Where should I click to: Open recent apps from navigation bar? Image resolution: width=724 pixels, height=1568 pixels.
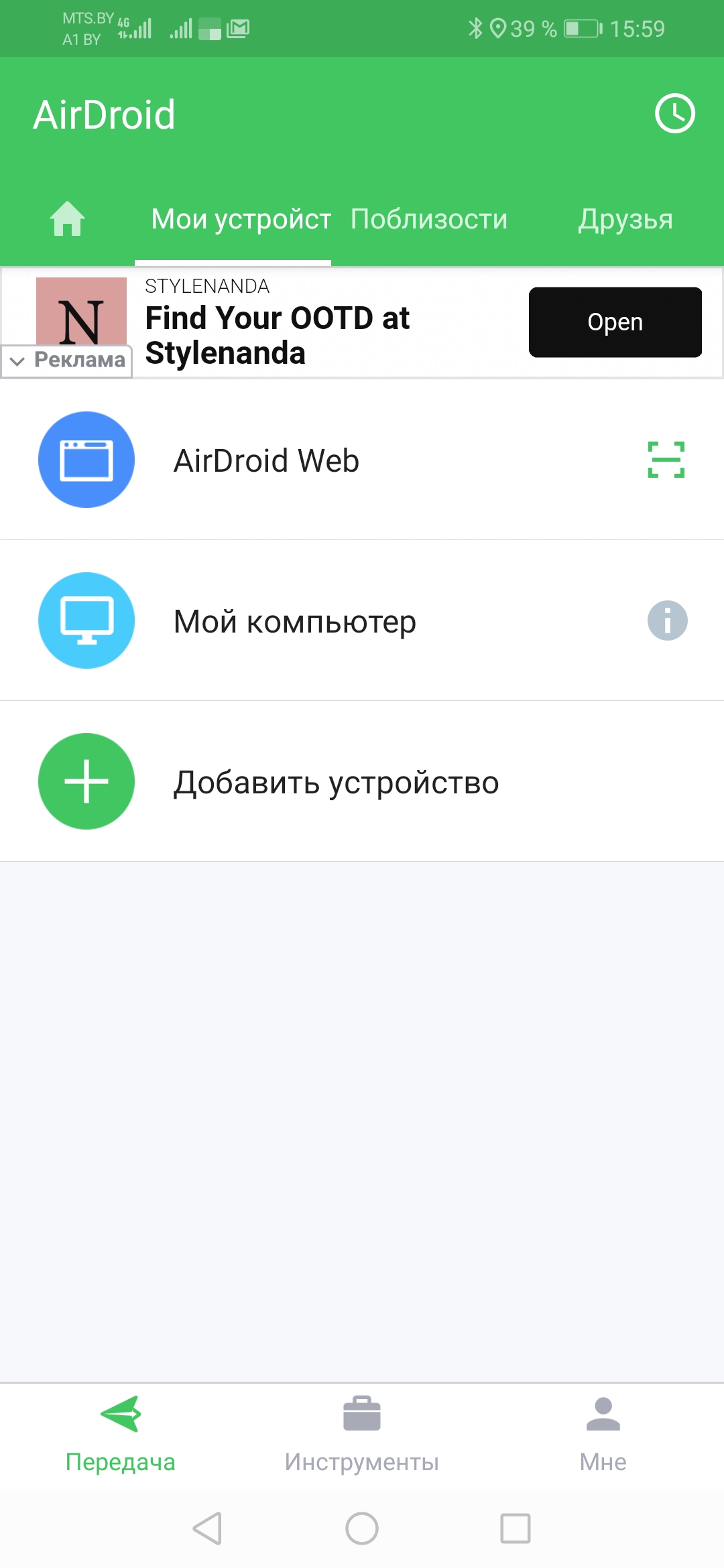(516, 1528)
